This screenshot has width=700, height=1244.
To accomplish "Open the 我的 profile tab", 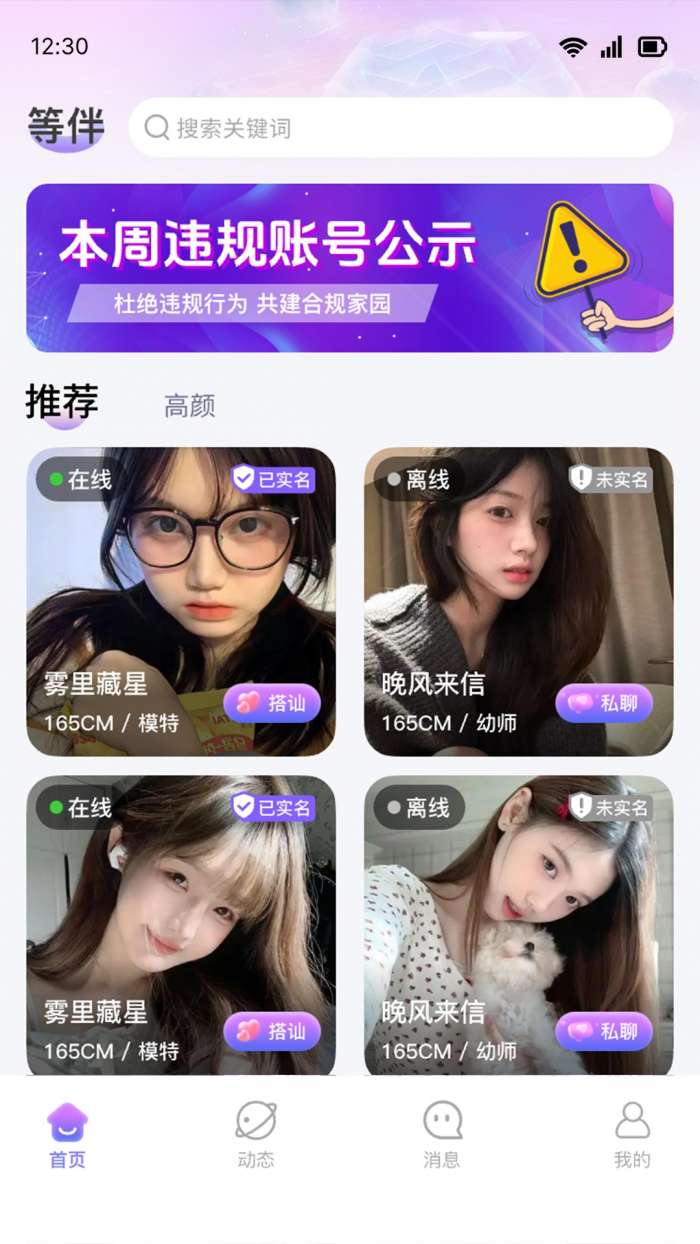I will click(632, 1136).
